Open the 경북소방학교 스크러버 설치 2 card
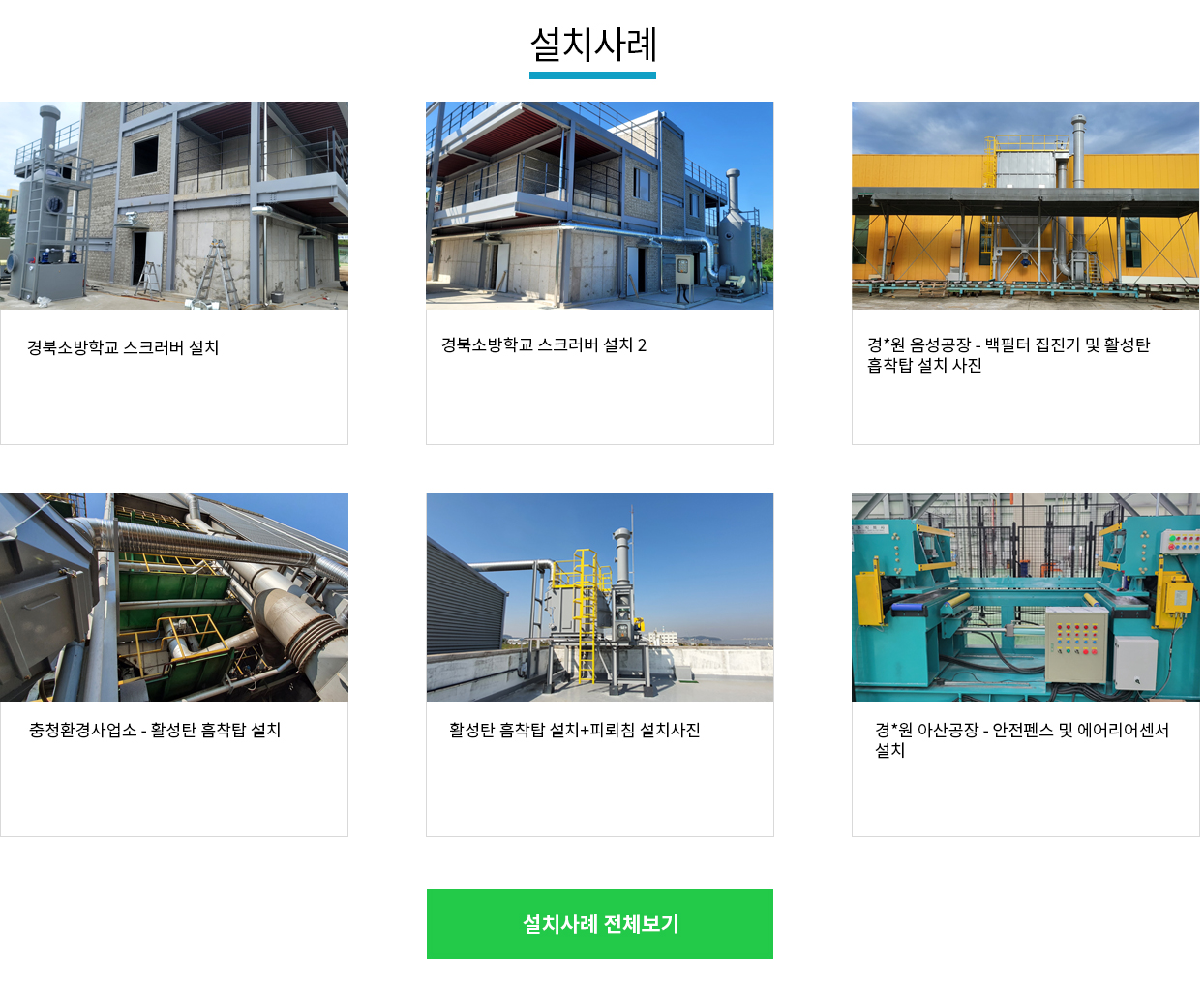 click(x=599, y=273)
